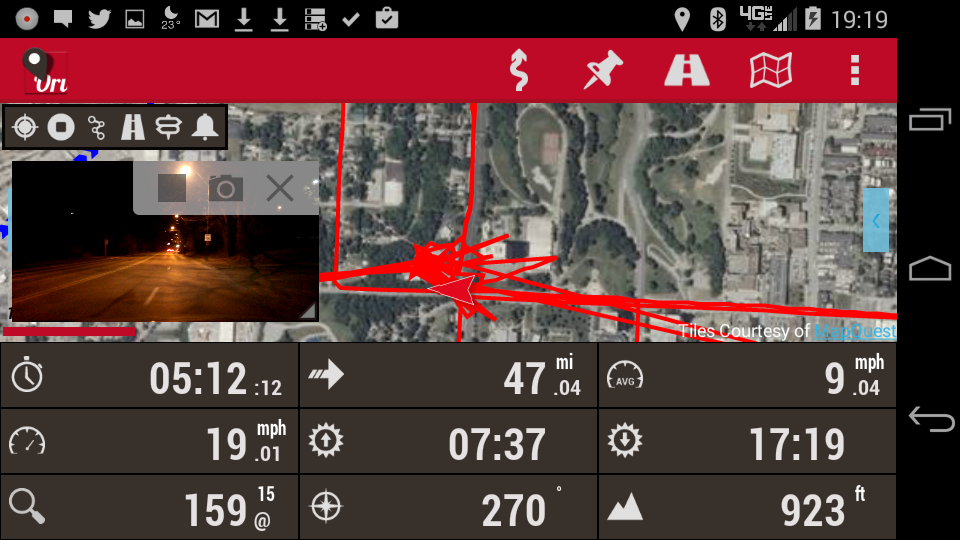Viewport: 960px width, 540px height.
Task: Tap the 47 mi distance tile
Action: (448, 376)
